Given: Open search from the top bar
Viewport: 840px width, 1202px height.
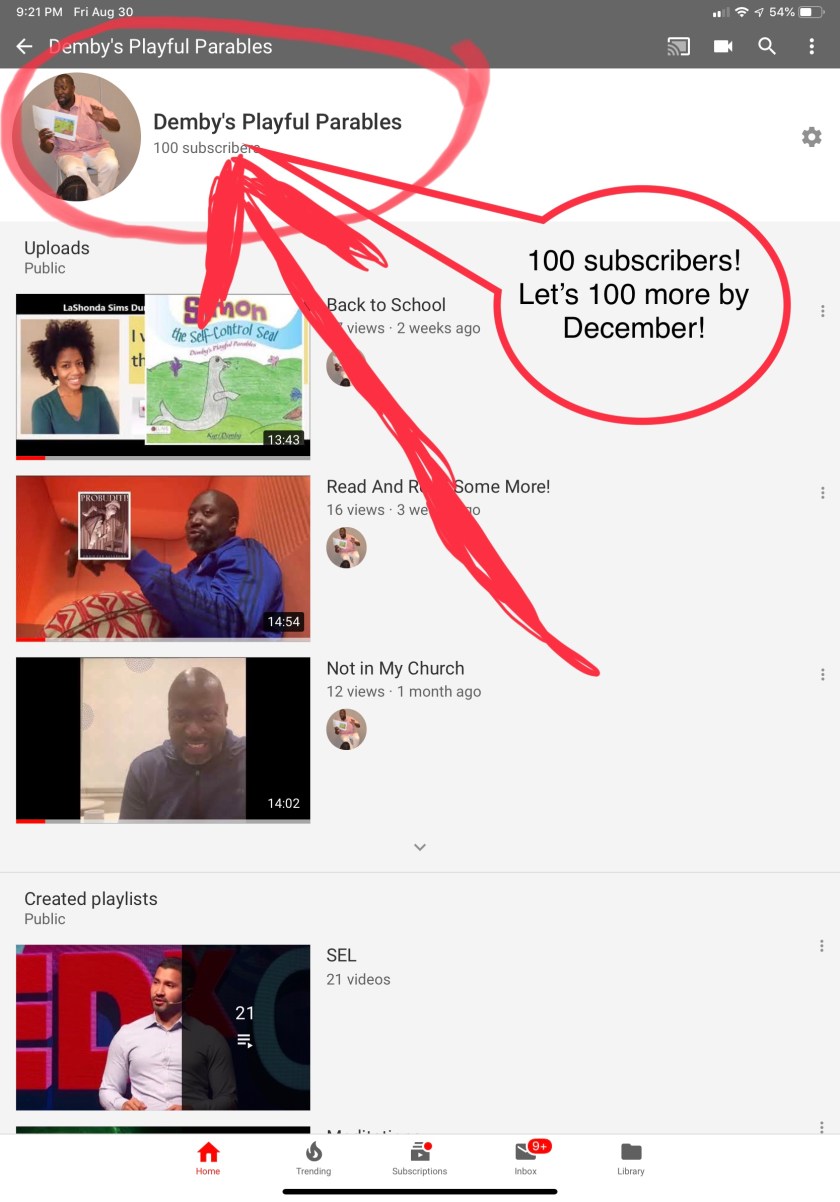Looking at the screenshot, I should point(767,47).
